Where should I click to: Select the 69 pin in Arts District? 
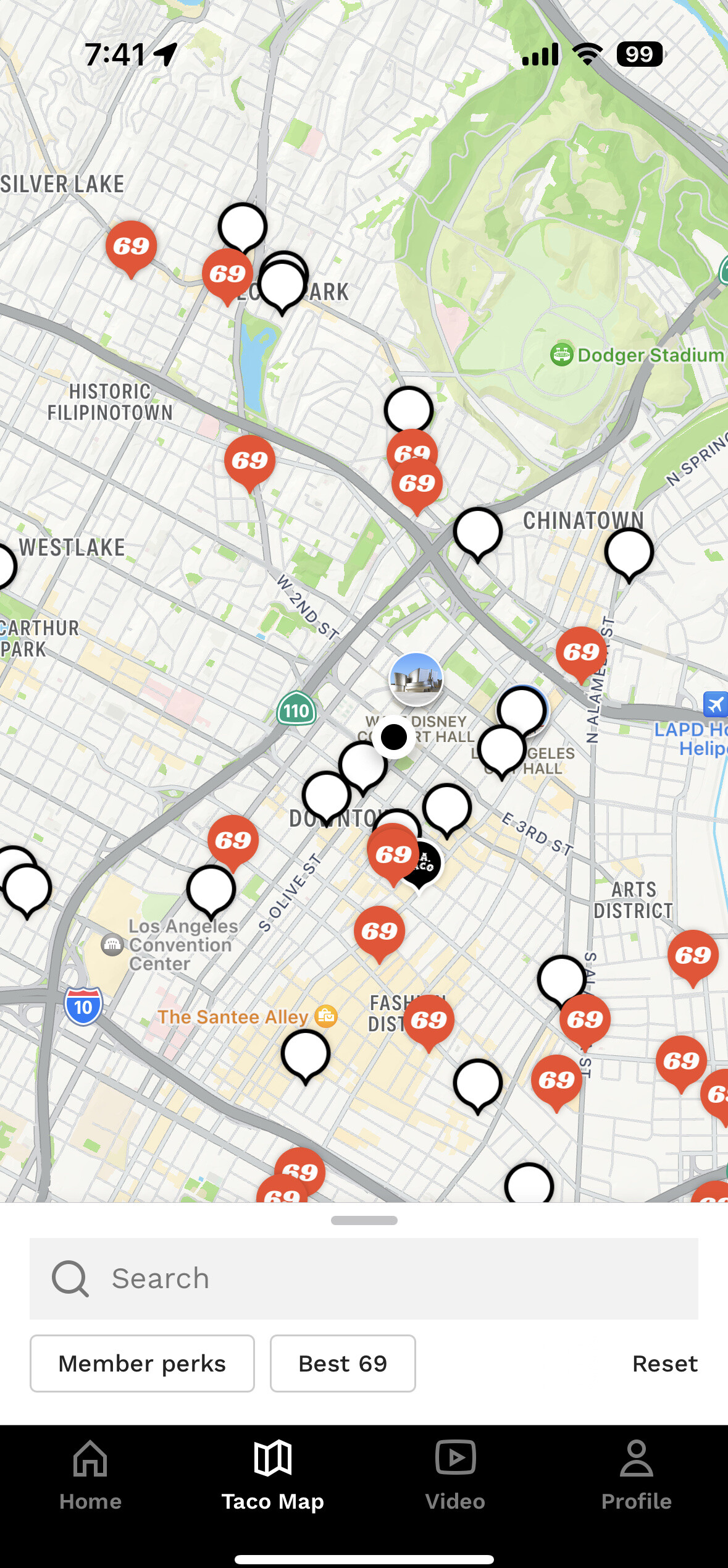[693, 957]
